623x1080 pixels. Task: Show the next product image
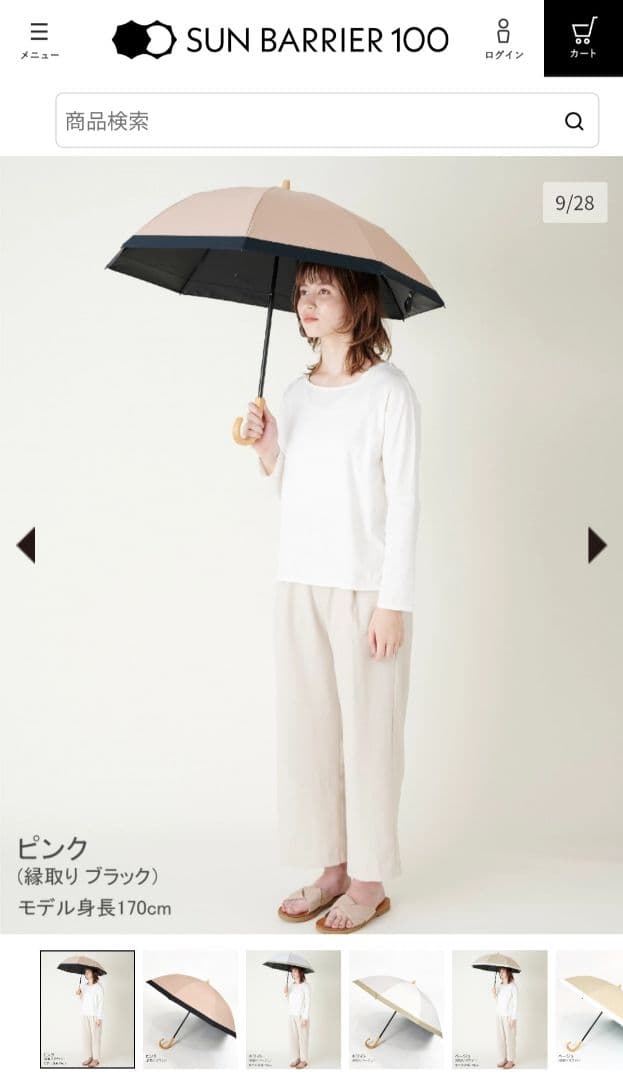pyautogui.click(x=597, y=545)
